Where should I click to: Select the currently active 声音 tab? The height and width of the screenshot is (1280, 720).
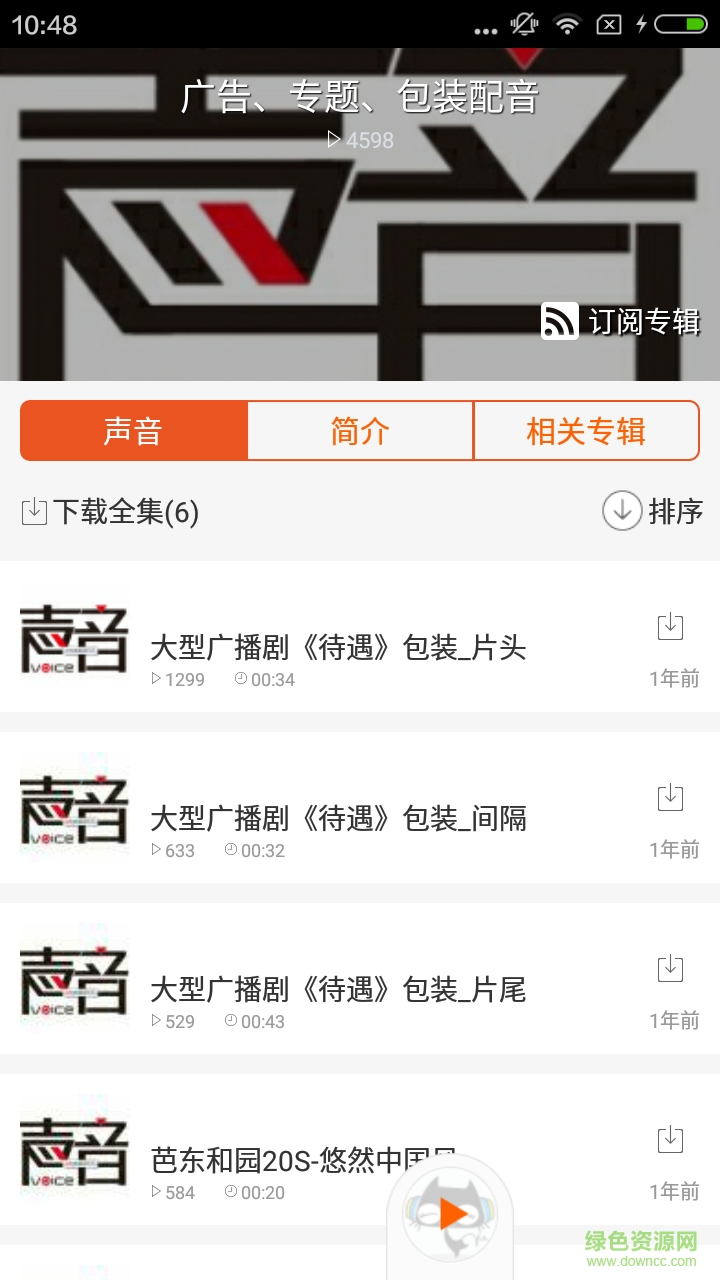coord(133,430)
